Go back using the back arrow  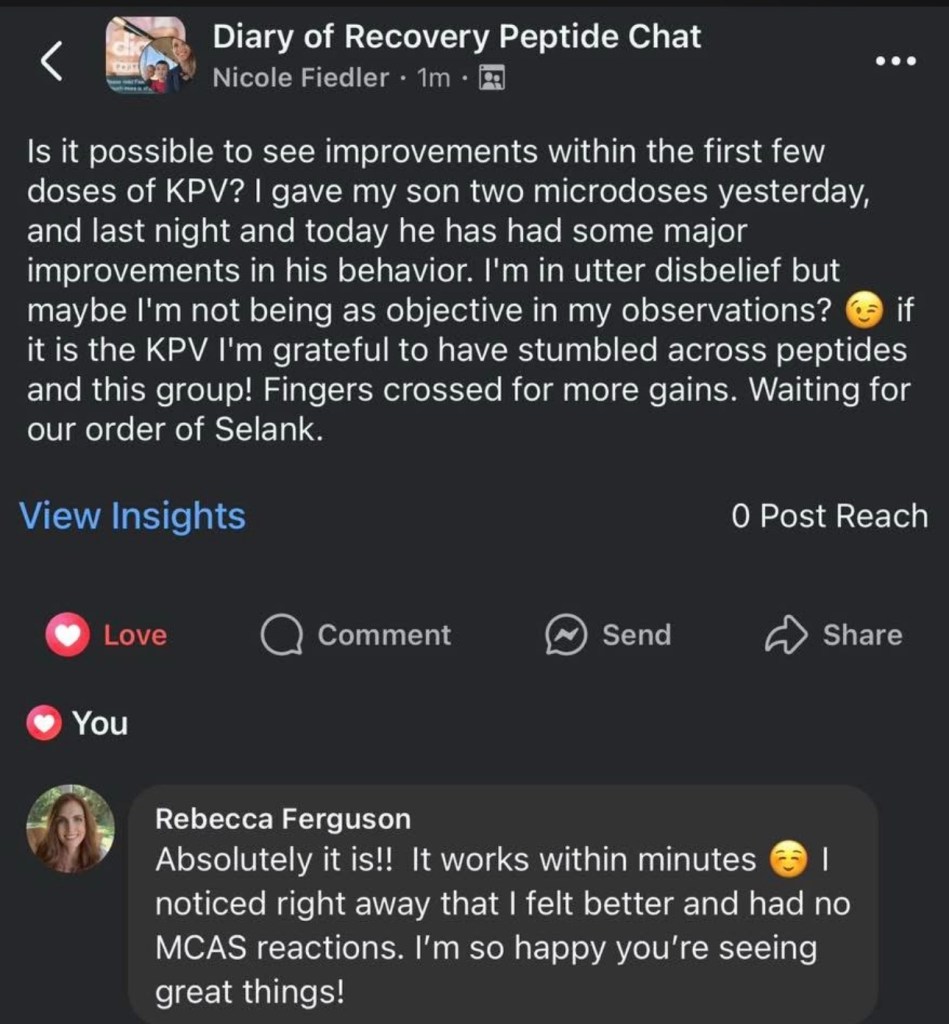(x=52, y=61)
